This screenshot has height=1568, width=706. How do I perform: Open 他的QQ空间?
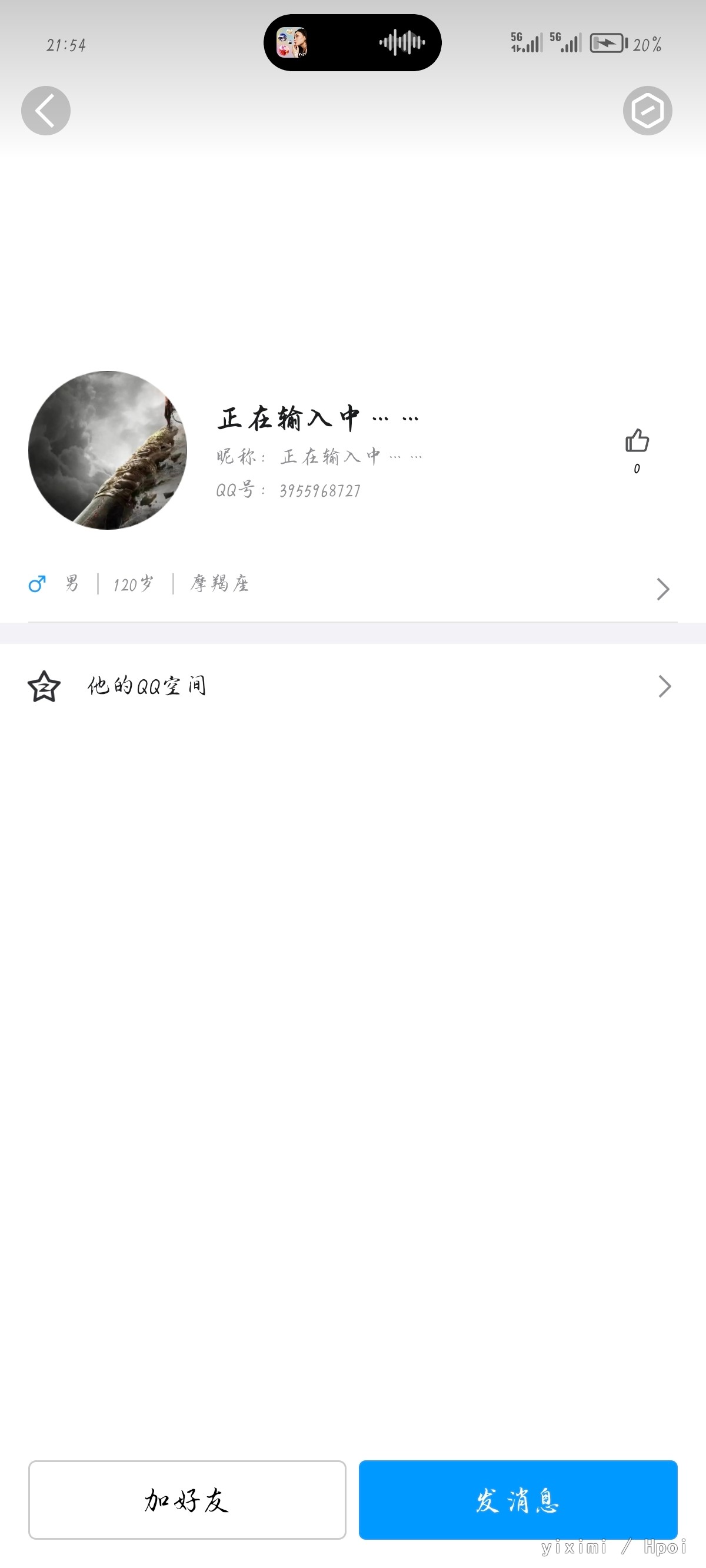click(x=353, y=687)
